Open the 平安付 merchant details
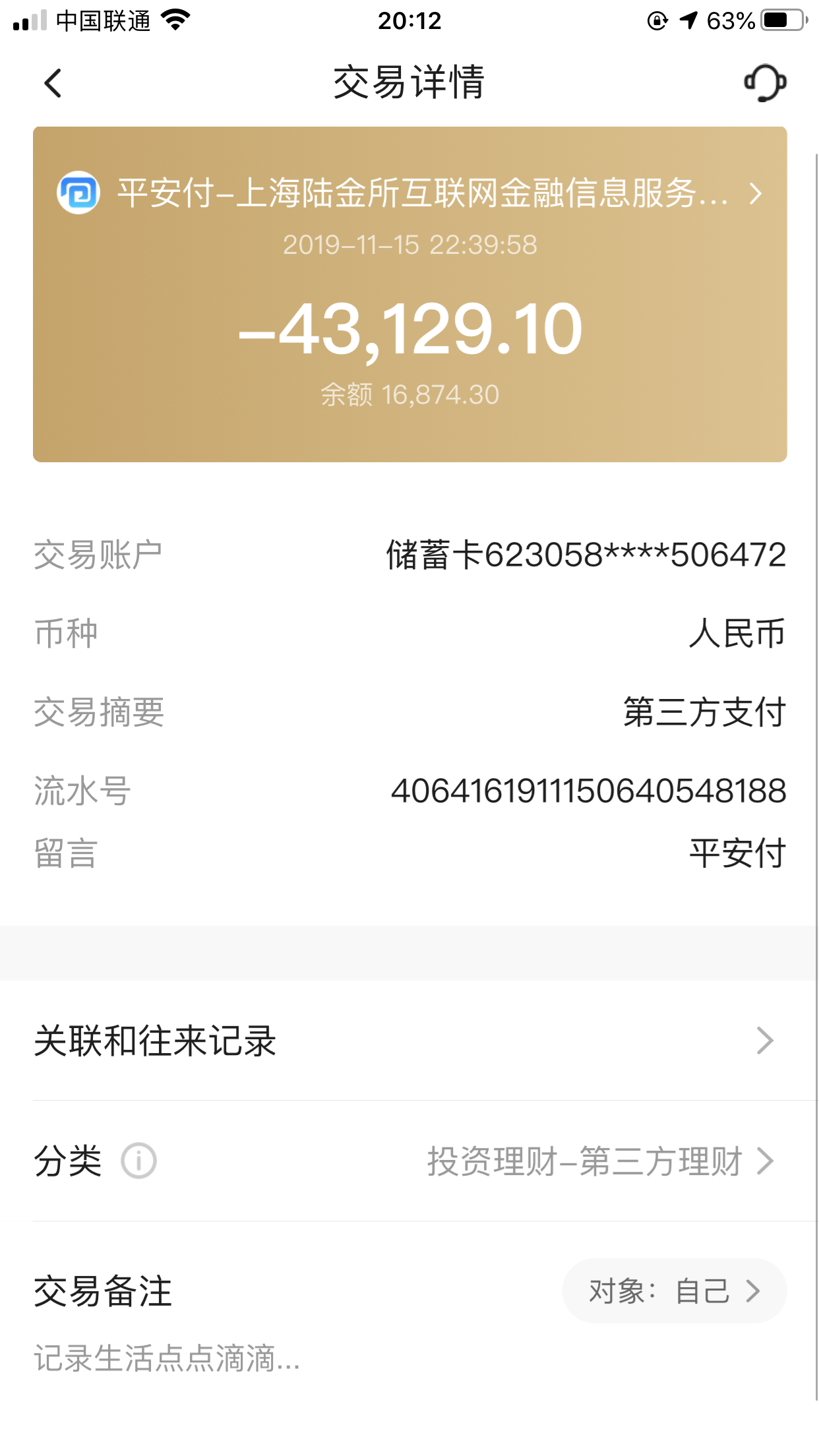819x1456 pixels. pyautogui.click(x=422, y=193)
